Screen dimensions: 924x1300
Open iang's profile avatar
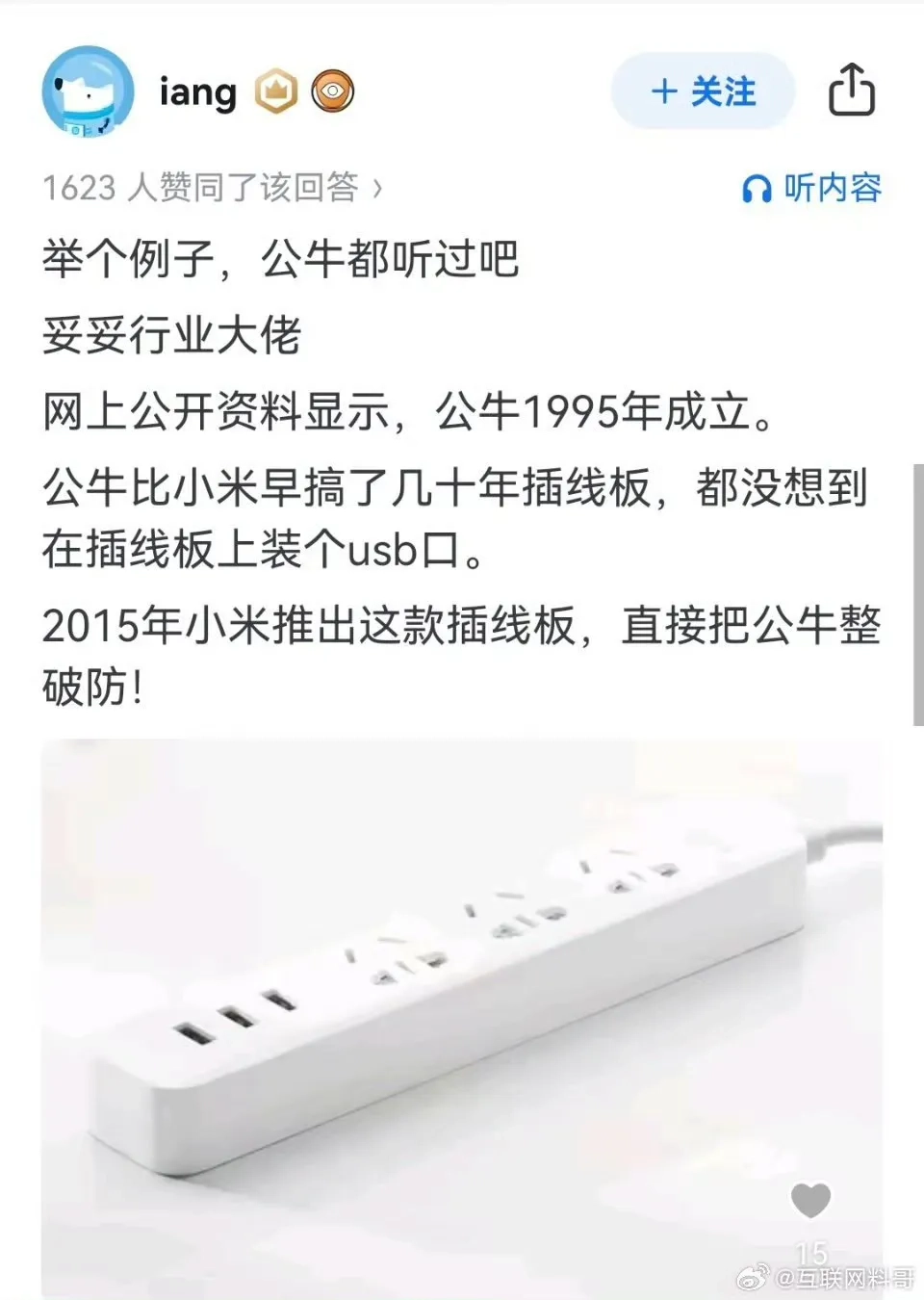[x=88, y=91]
